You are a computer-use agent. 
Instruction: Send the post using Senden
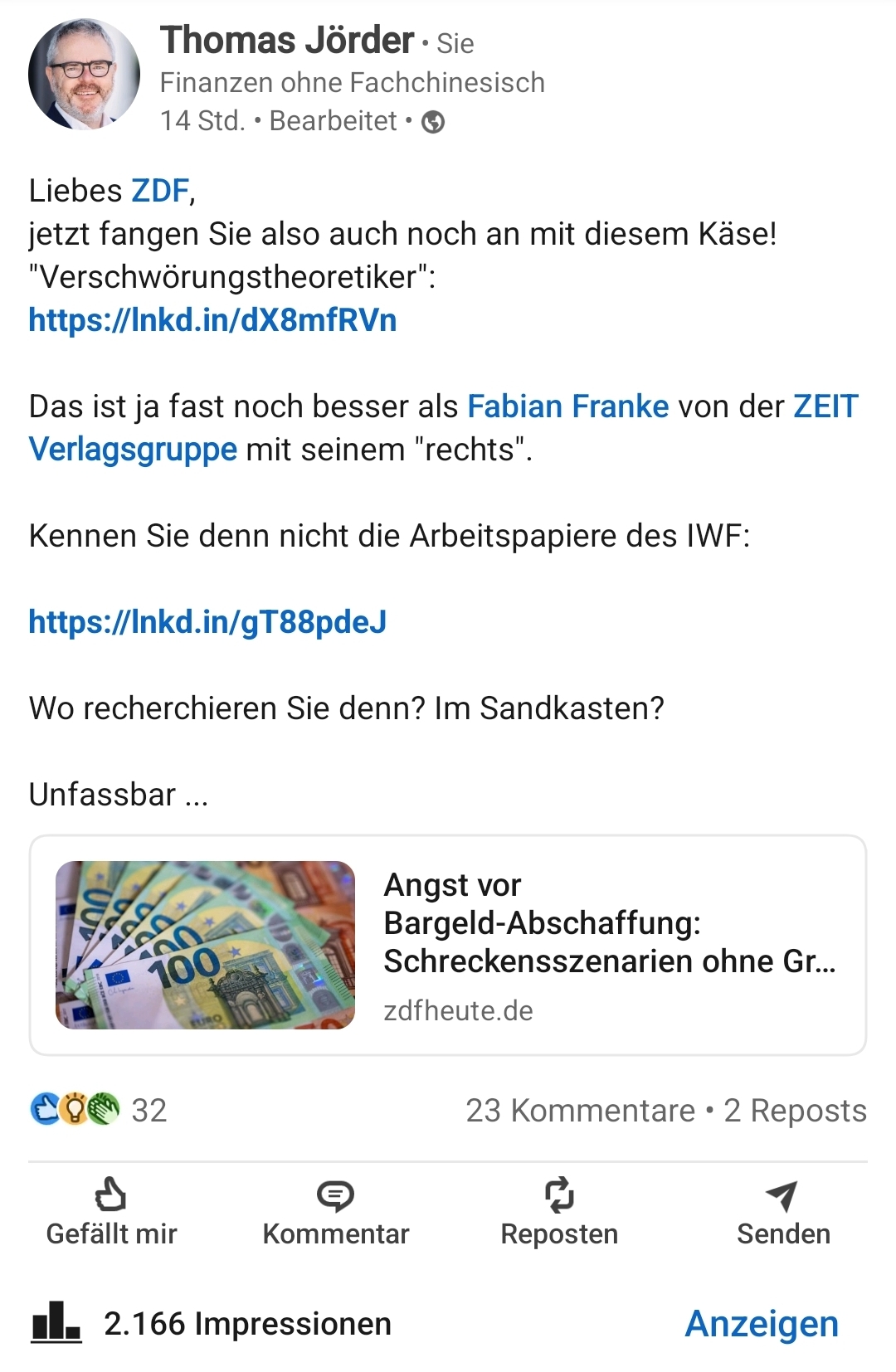coord(783,1212)
